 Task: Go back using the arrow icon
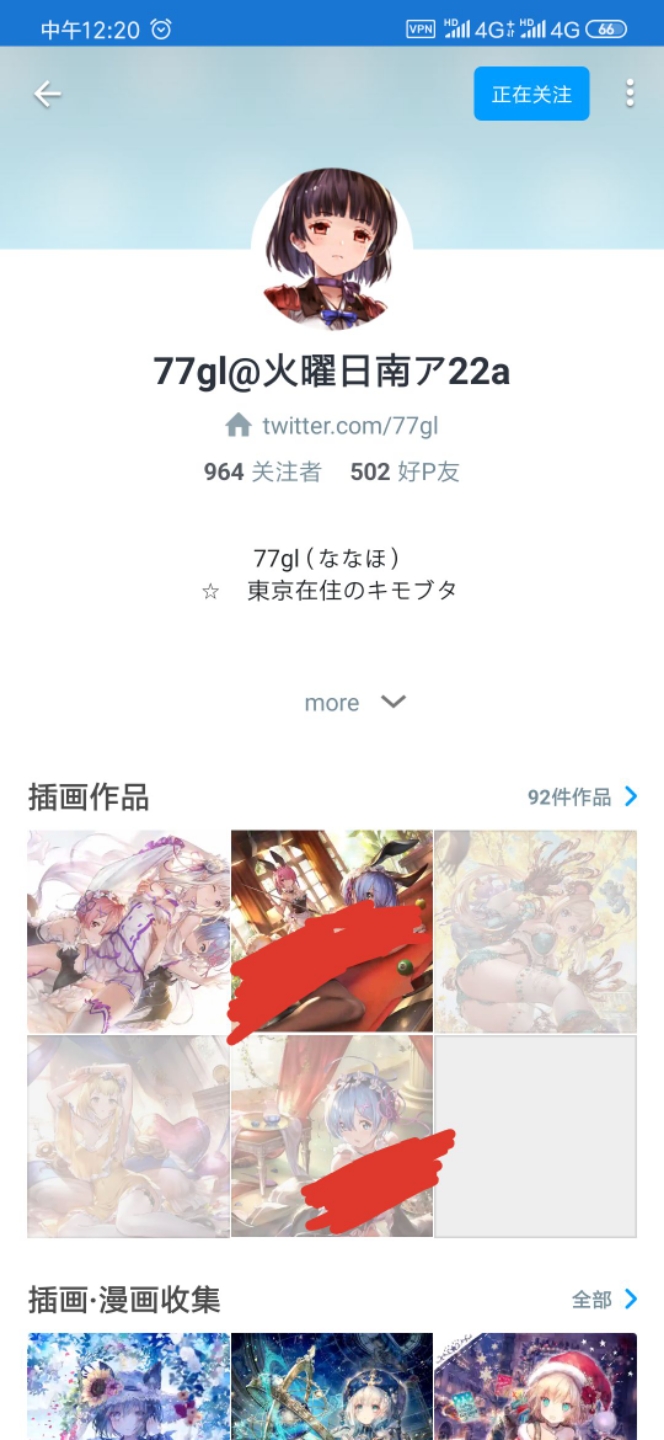click(x=47, y=94)
